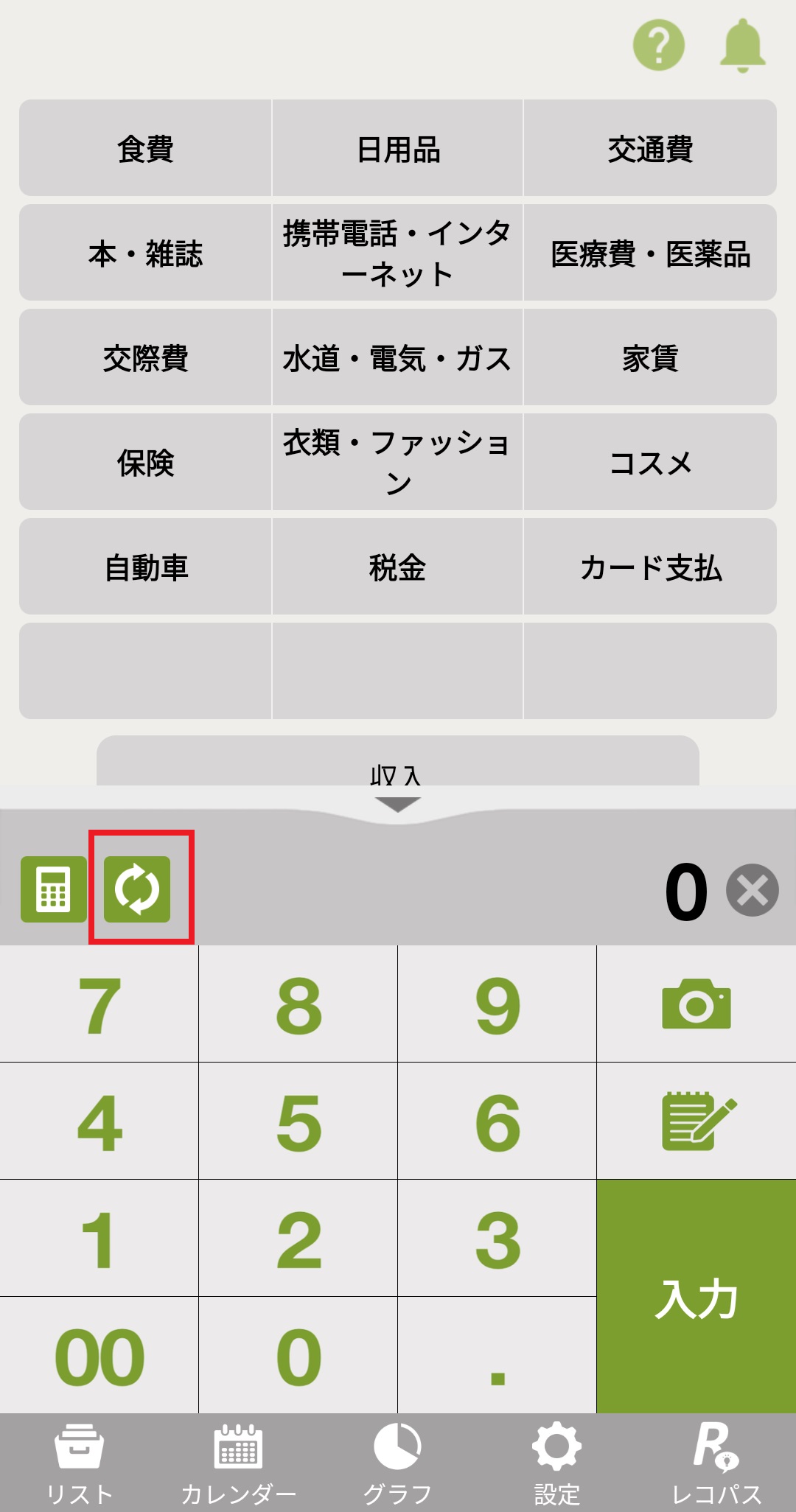Choose the 交通費 category
The width and height of the screenshot is (796, 1512).
tap(650, 148)
